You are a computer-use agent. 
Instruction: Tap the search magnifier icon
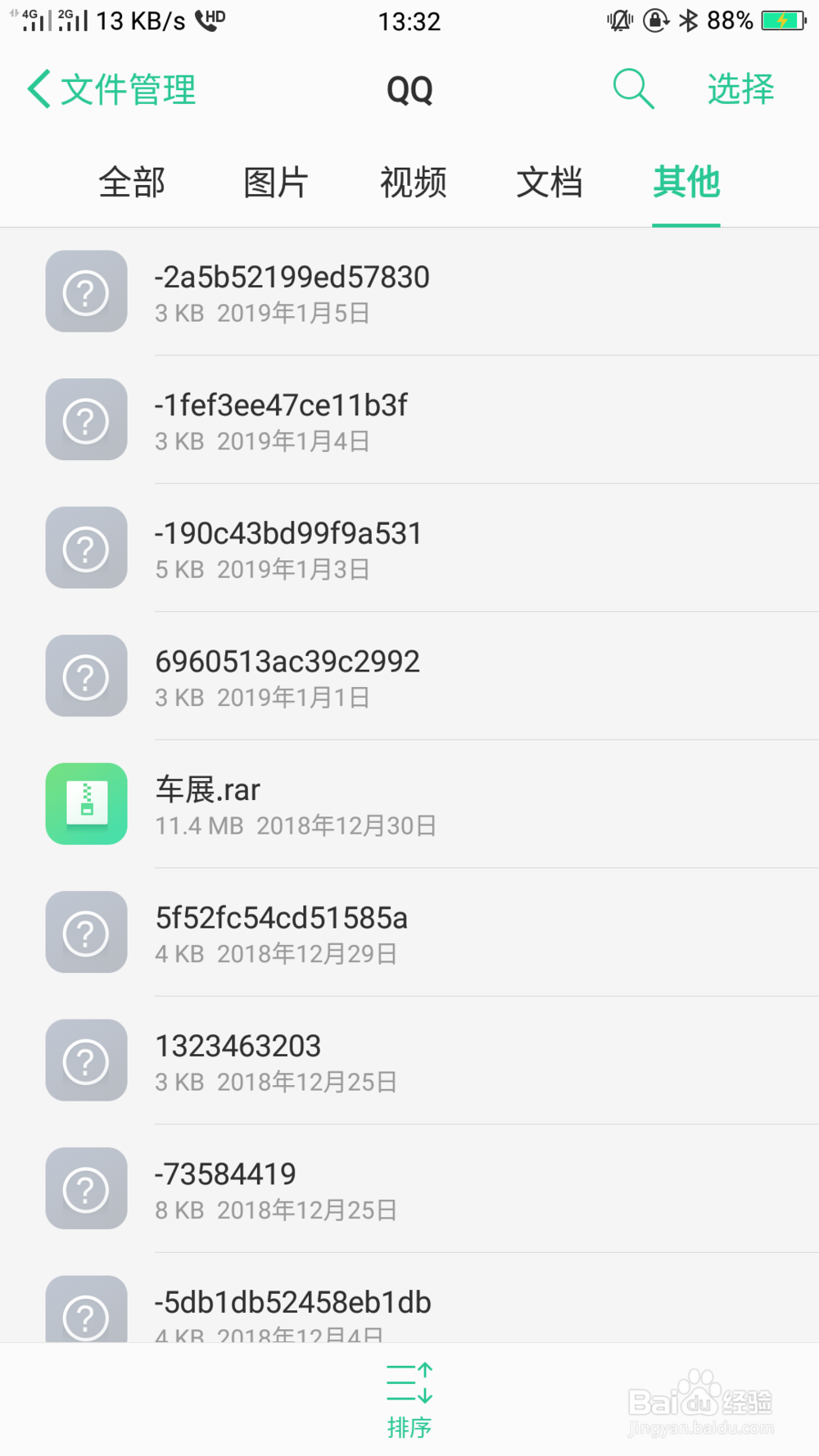point(632,88)
